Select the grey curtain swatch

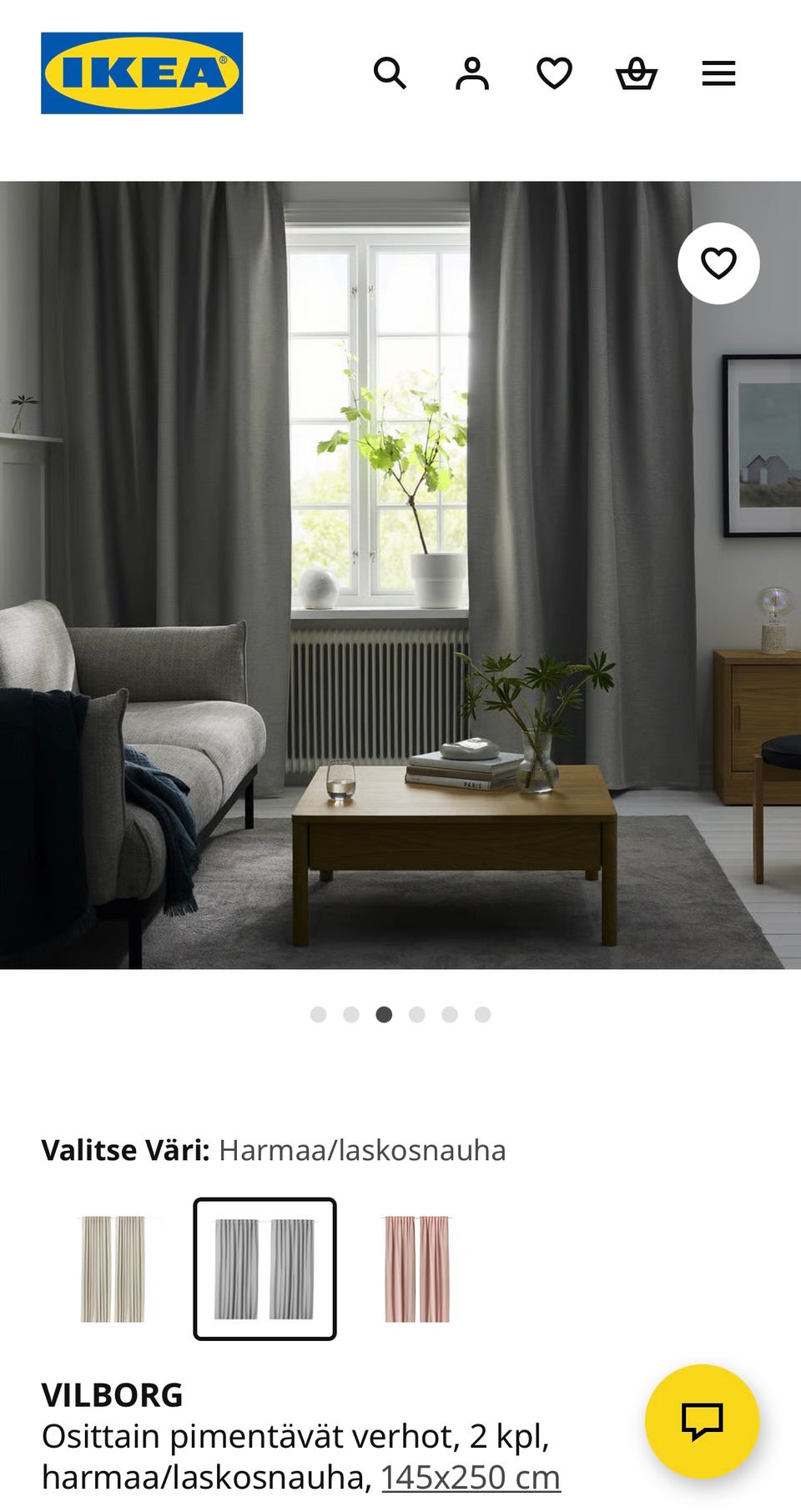pyautogui.click(x=264, y=1268)
